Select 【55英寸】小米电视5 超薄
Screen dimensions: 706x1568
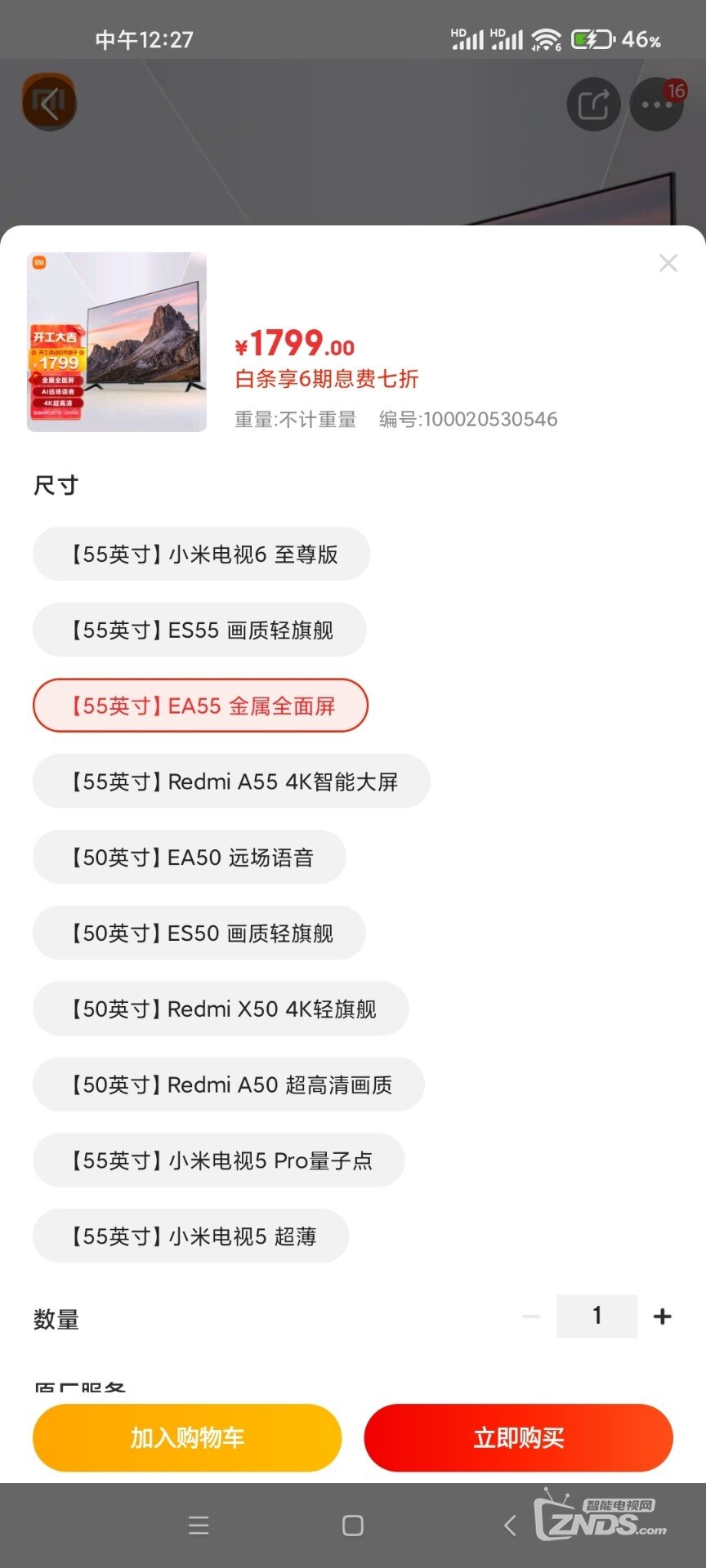[190, 1236]
